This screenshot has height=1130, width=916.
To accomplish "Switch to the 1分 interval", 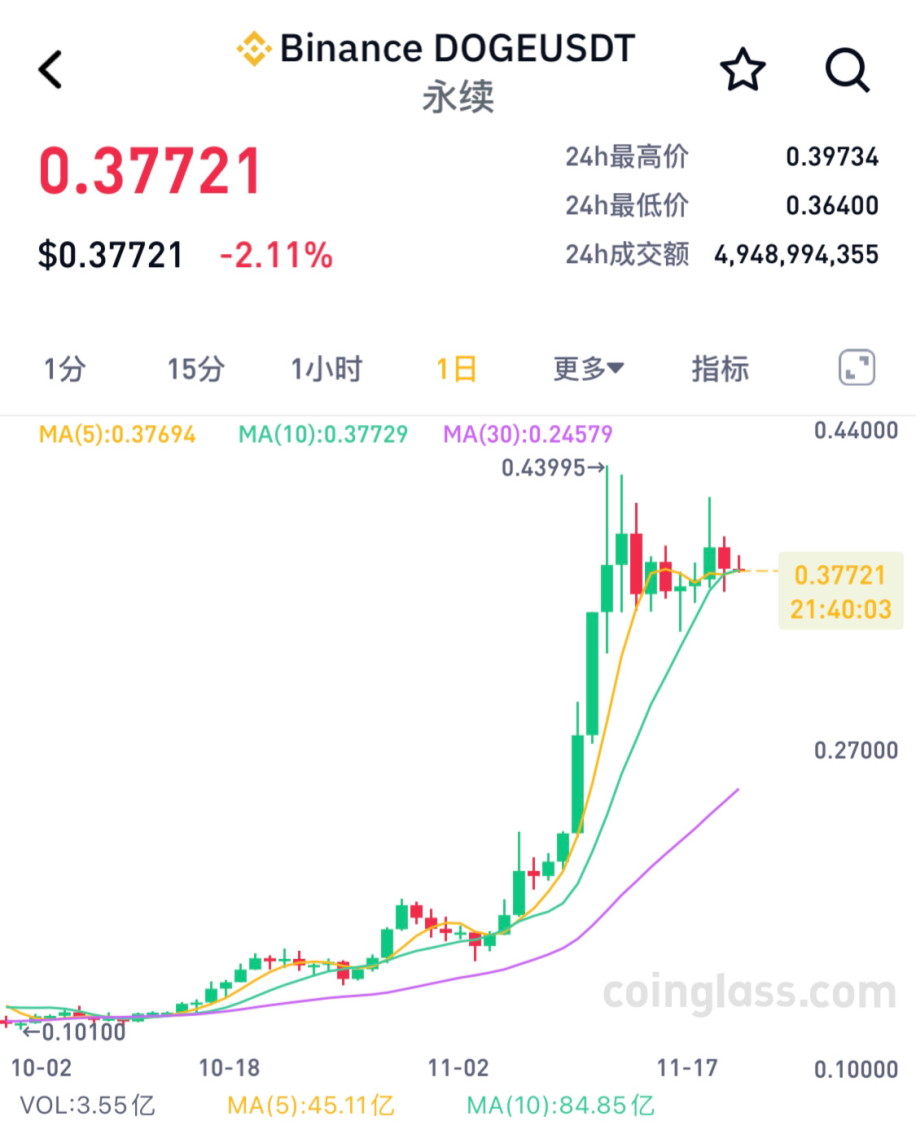I will tap(65, 369).
